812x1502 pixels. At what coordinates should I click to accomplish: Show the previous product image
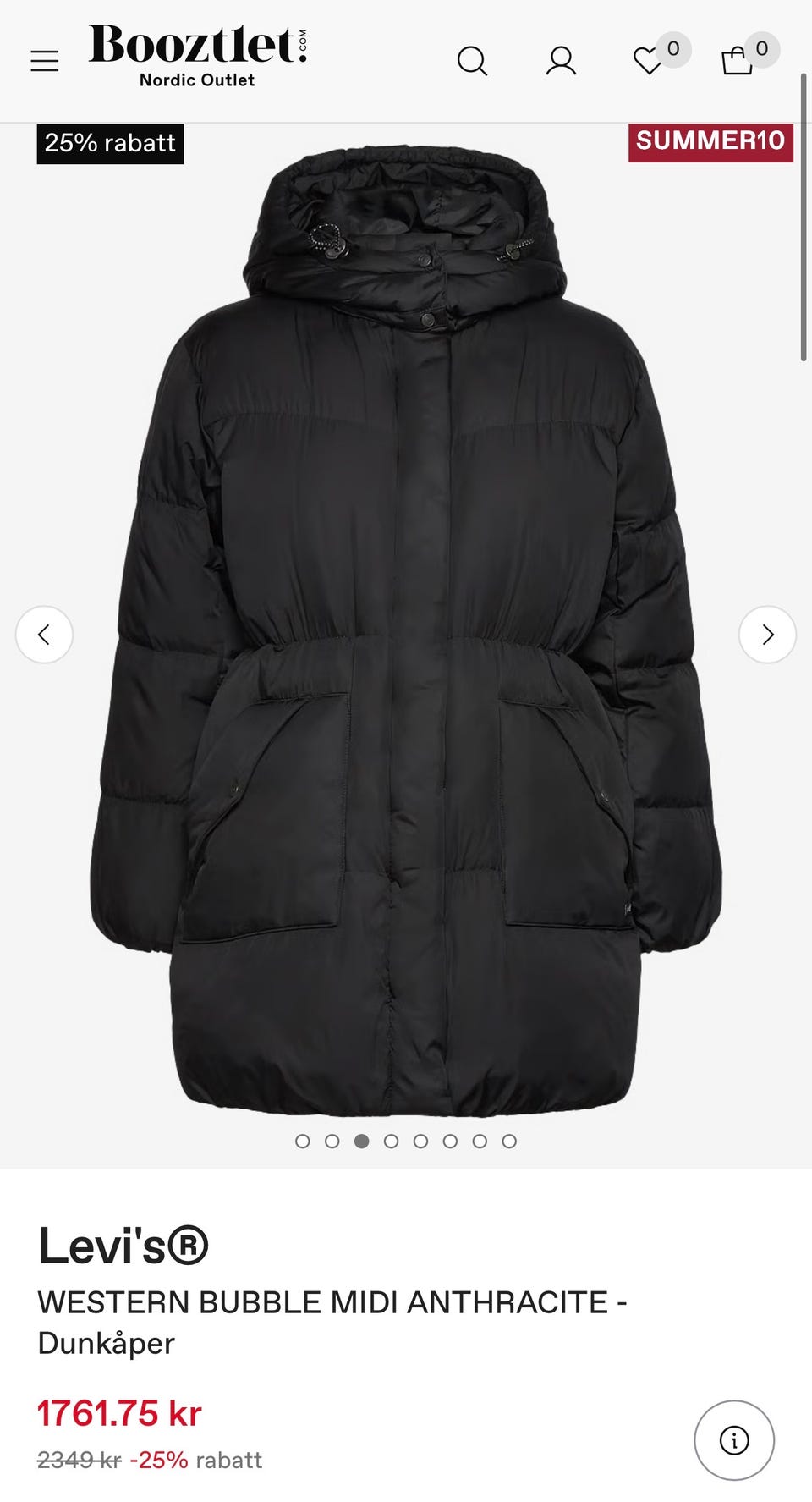(44, 635)
